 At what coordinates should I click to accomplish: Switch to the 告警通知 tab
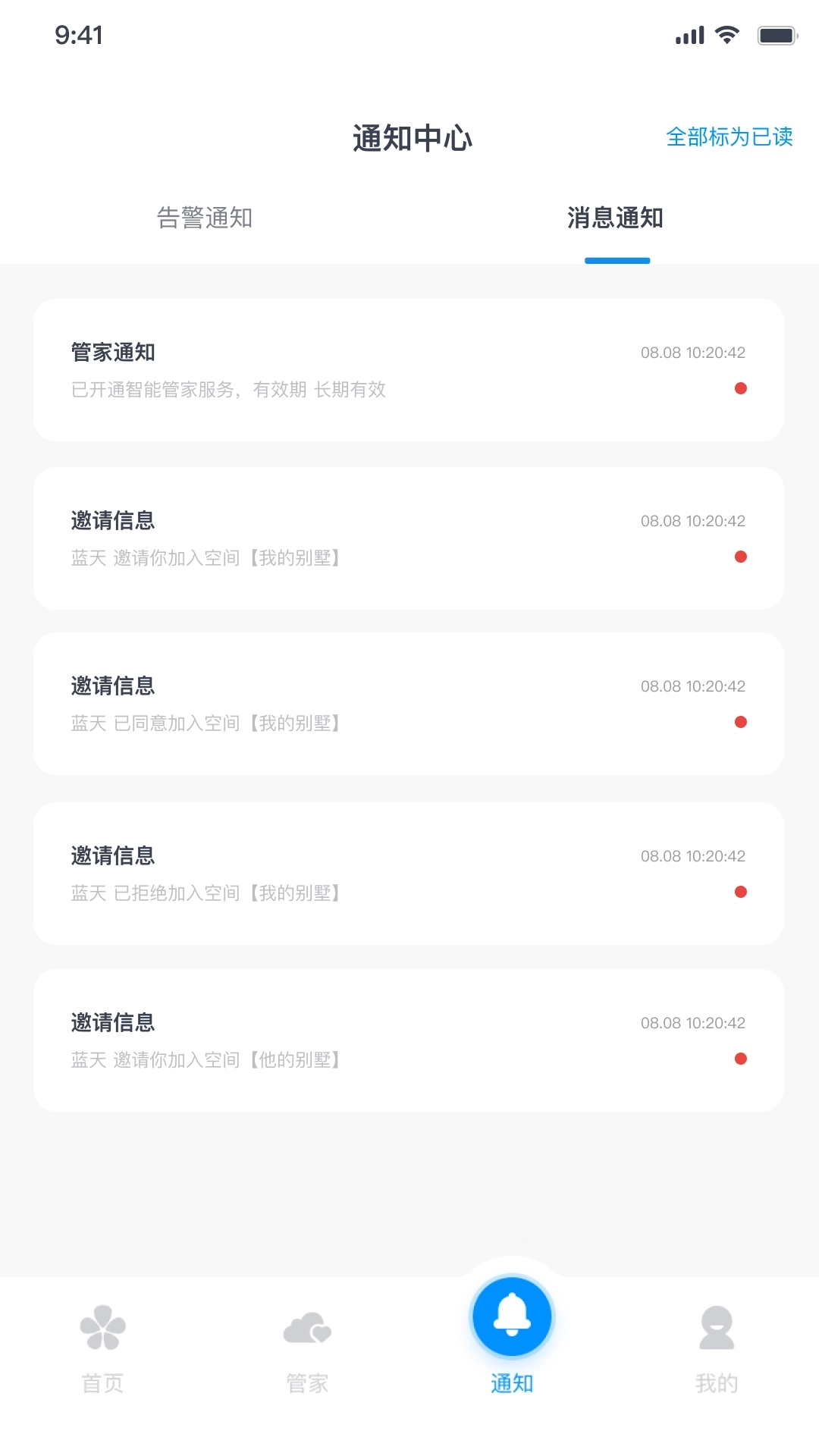click(205, 219)
